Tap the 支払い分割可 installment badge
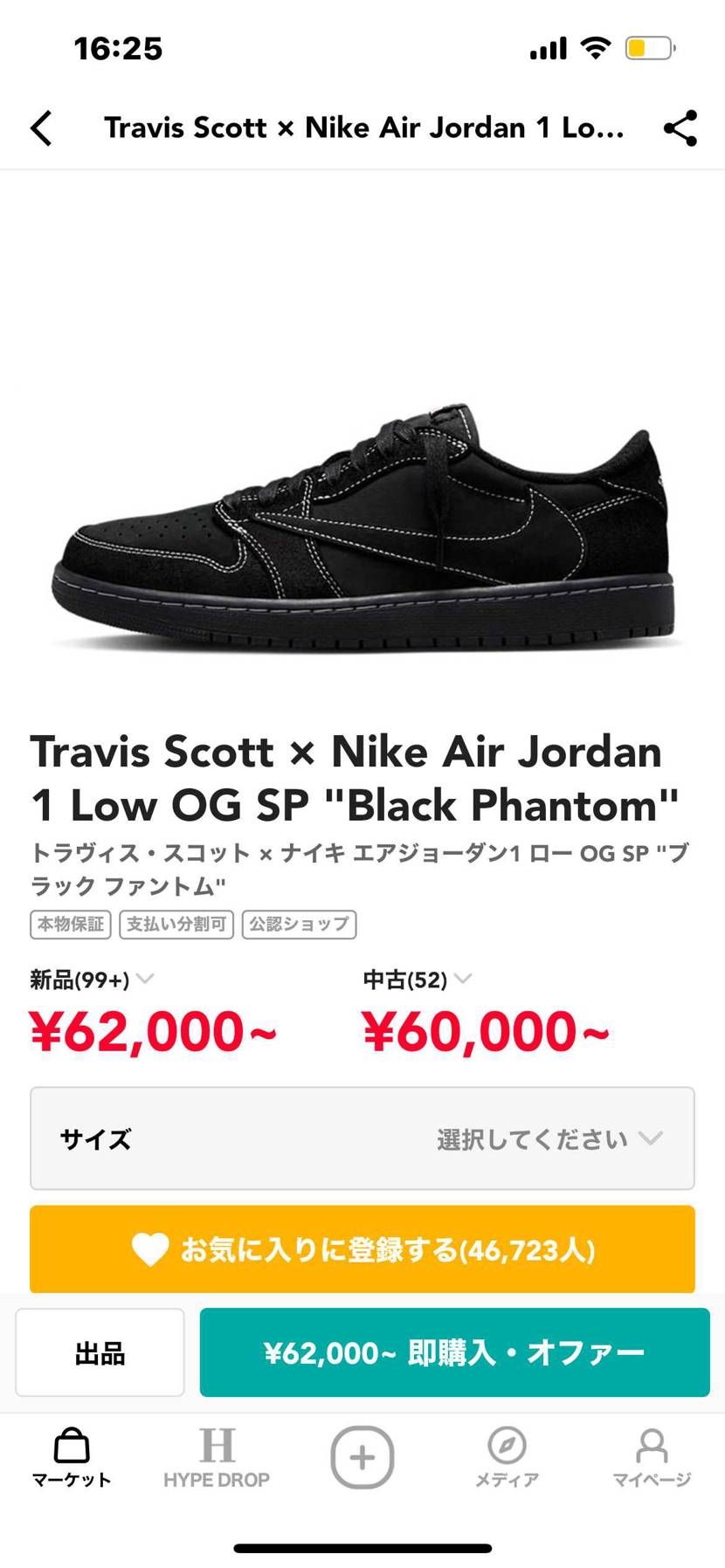The height and width of the screenshot is (1568, 725). 176,924
